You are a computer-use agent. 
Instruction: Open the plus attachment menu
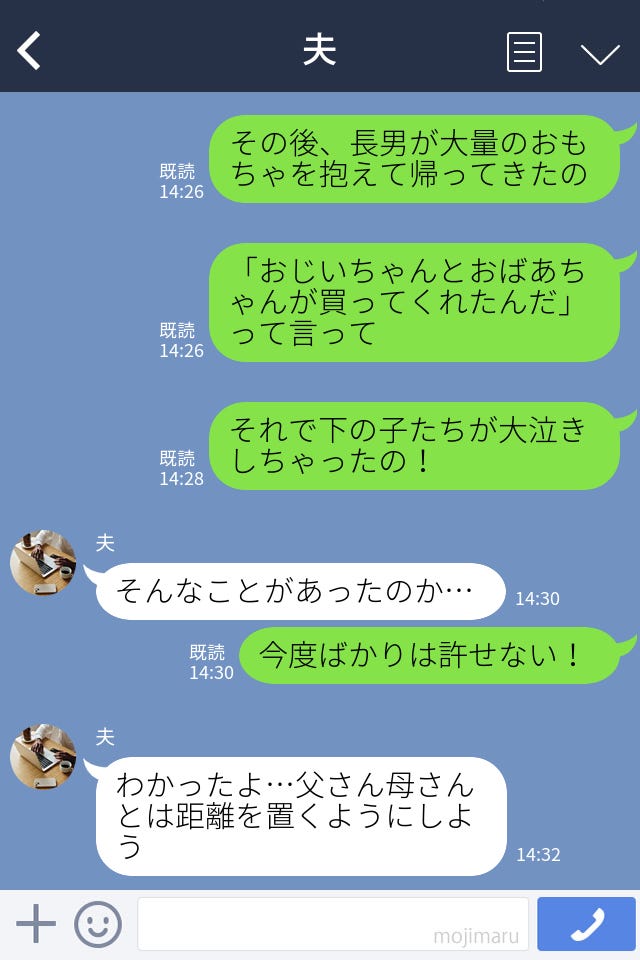coord(36,924)
